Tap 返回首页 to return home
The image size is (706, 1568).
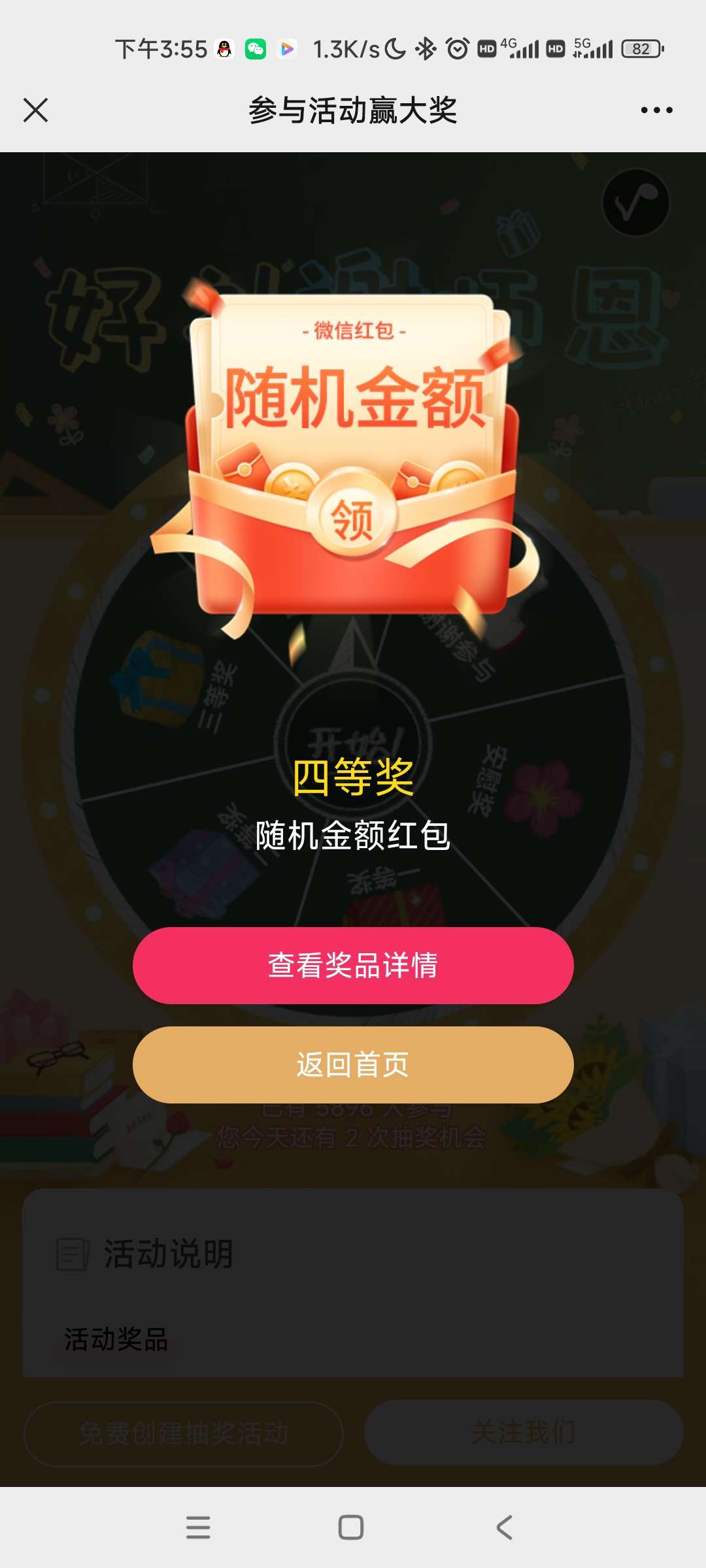(x=353, y=1064)
